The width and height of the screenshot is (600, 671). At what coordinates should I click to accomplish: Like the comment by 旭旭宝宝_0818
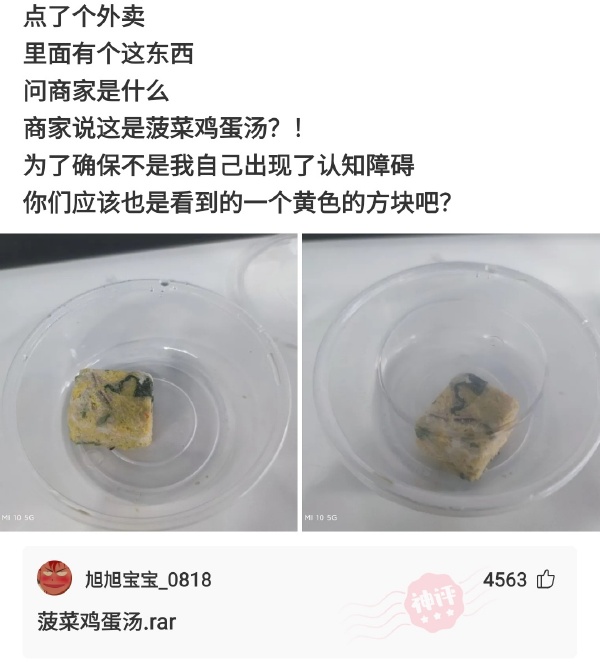[x=546, y=580]
